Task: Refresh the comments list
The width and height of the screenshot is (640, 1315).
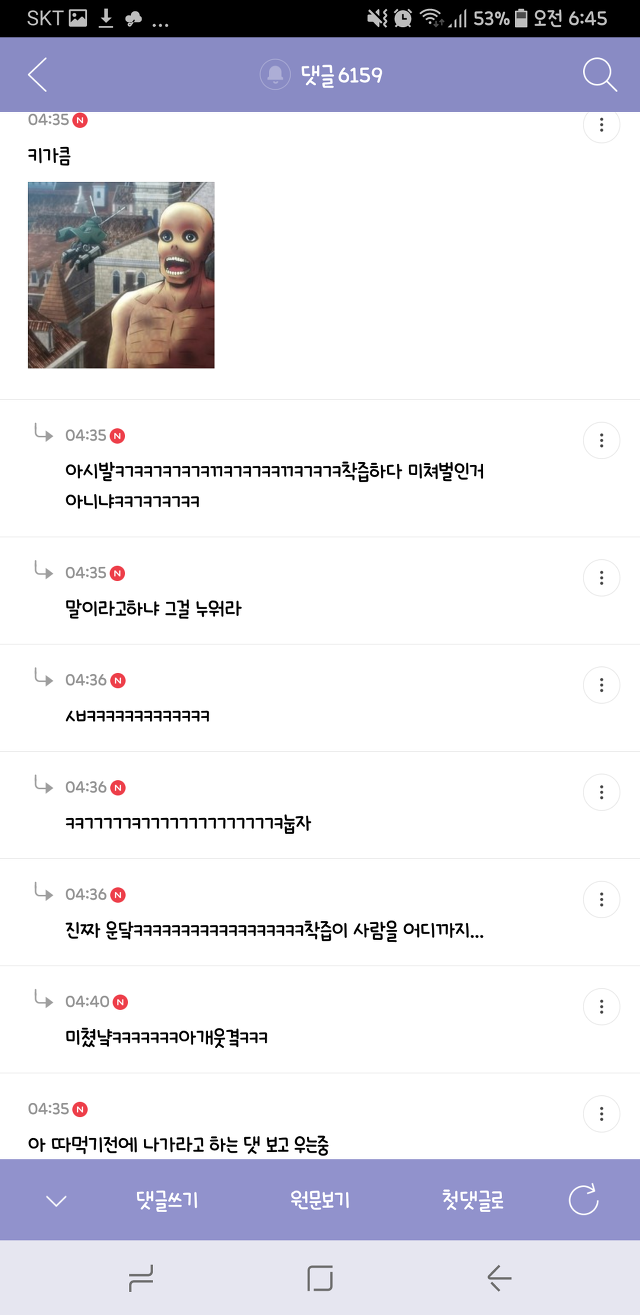Action: [x=583, y=1199]
